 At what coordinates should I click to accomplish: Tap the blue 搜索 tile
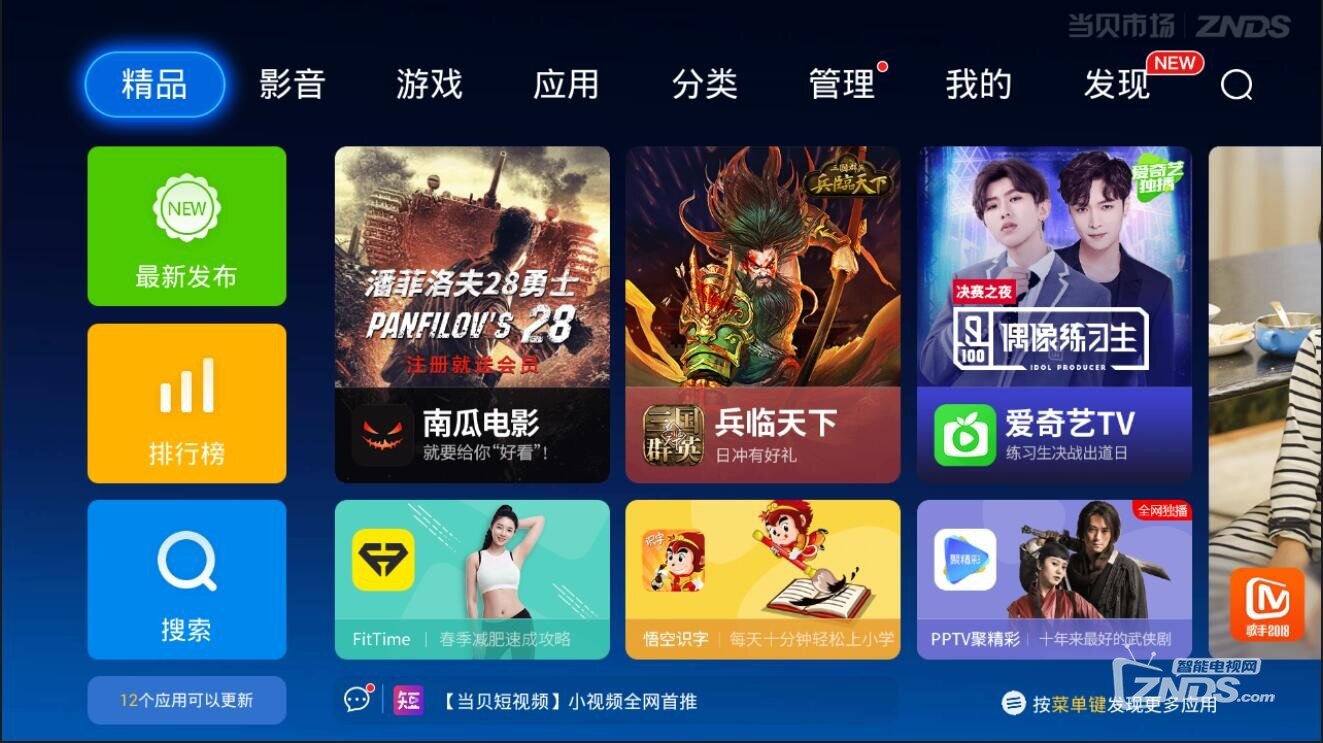pos(186,579)
